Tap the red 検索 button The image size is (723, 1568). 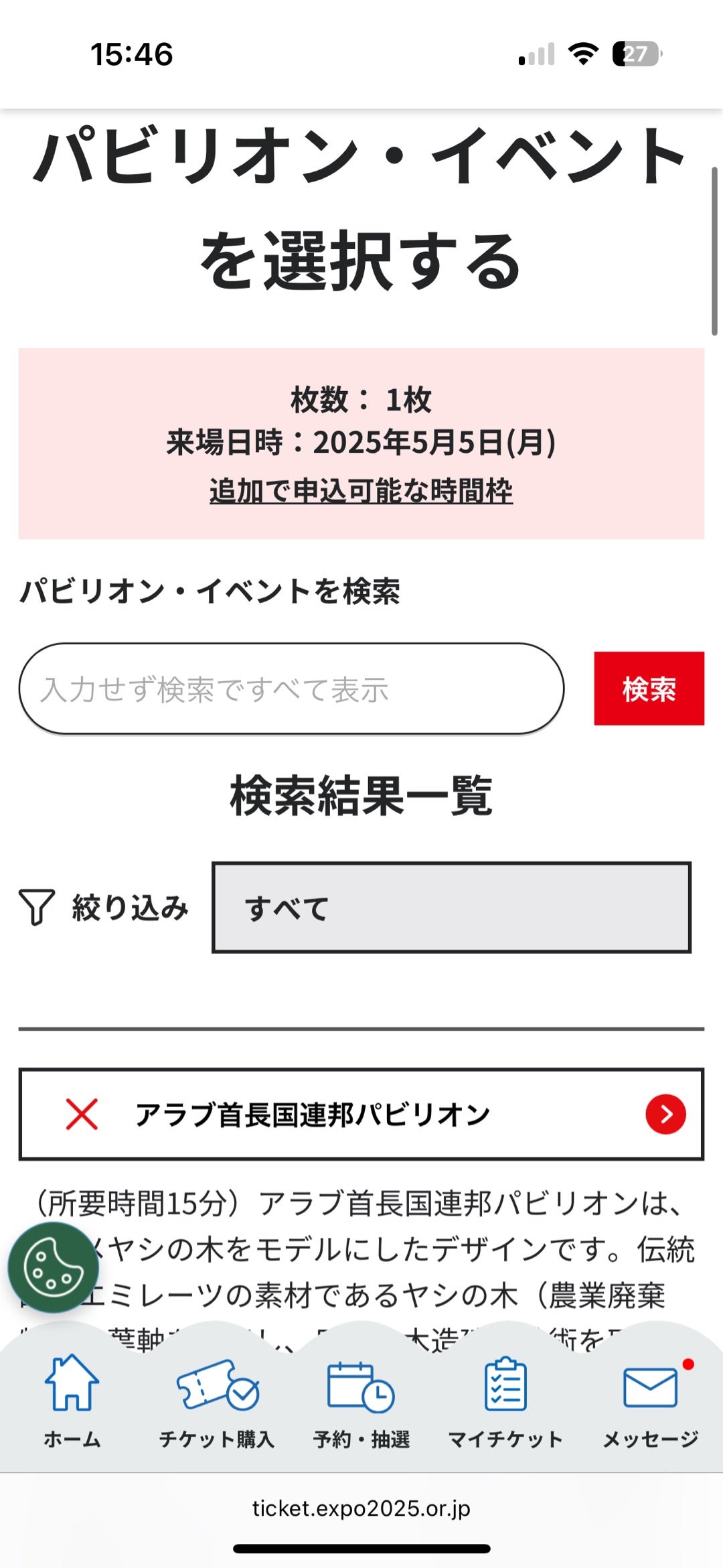click(649, 689)
